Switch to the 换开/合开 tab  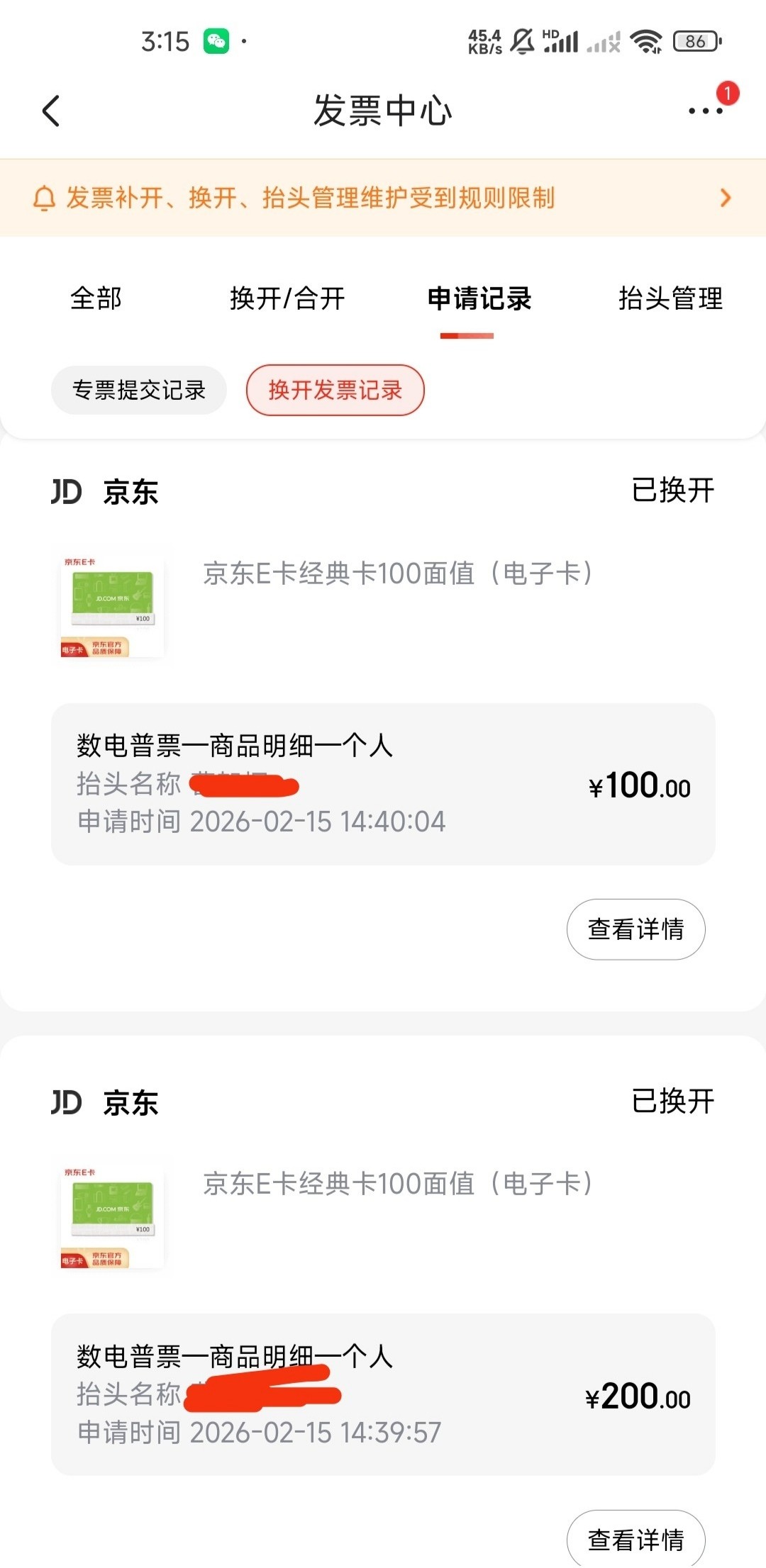click(287, 298)
